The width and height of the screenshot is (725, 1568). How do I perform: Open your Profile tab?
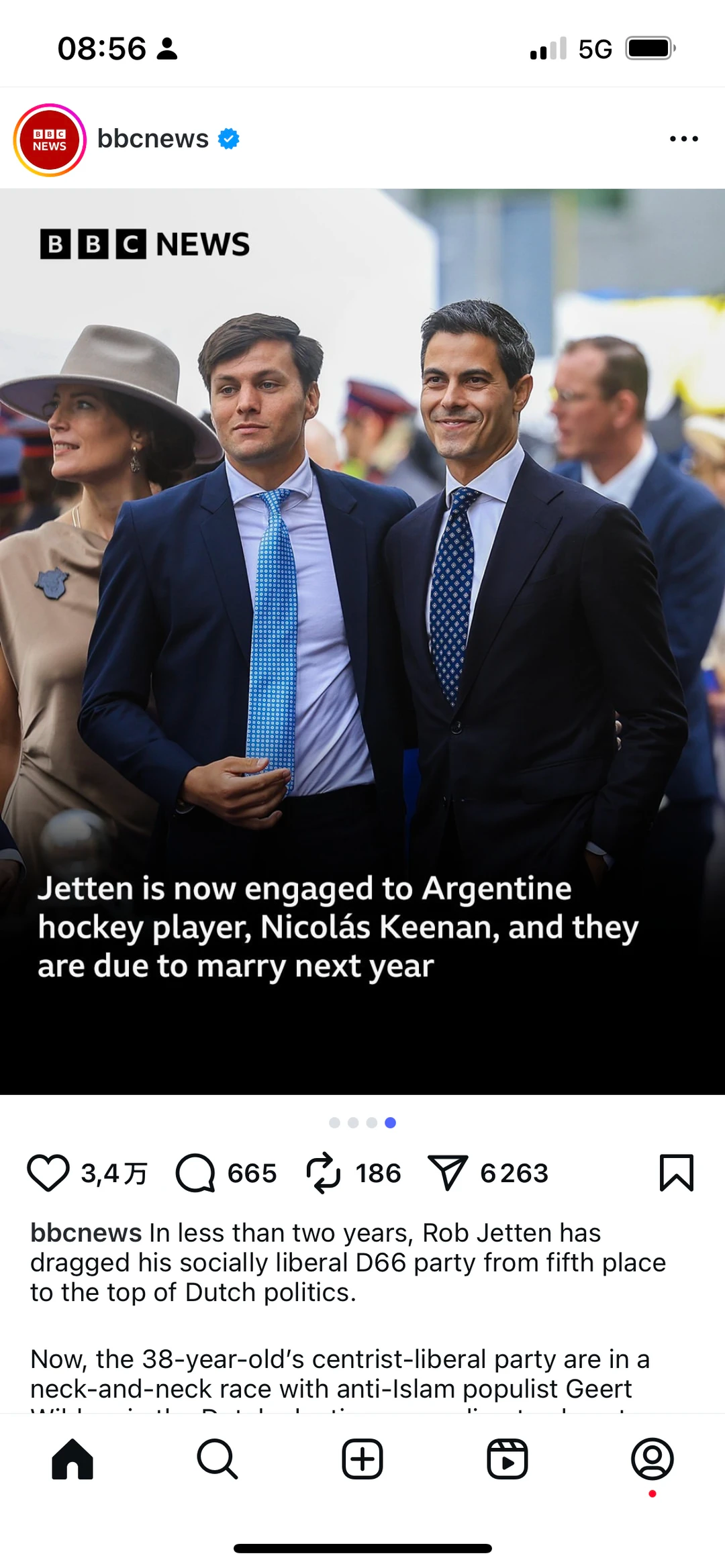tap(652, 1459)
